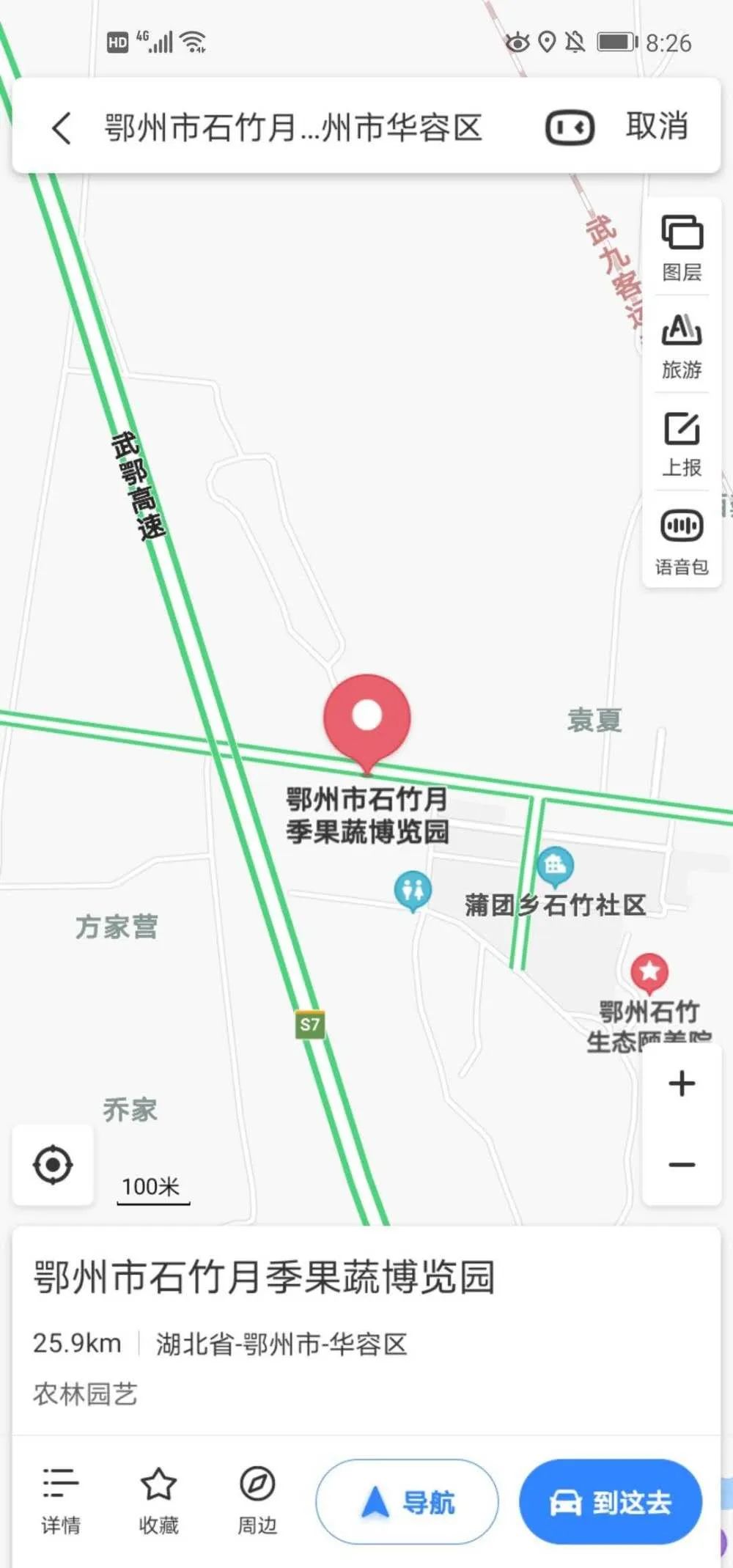
Task: Zoom out on the map with minus
Action: coord(682,1164)
